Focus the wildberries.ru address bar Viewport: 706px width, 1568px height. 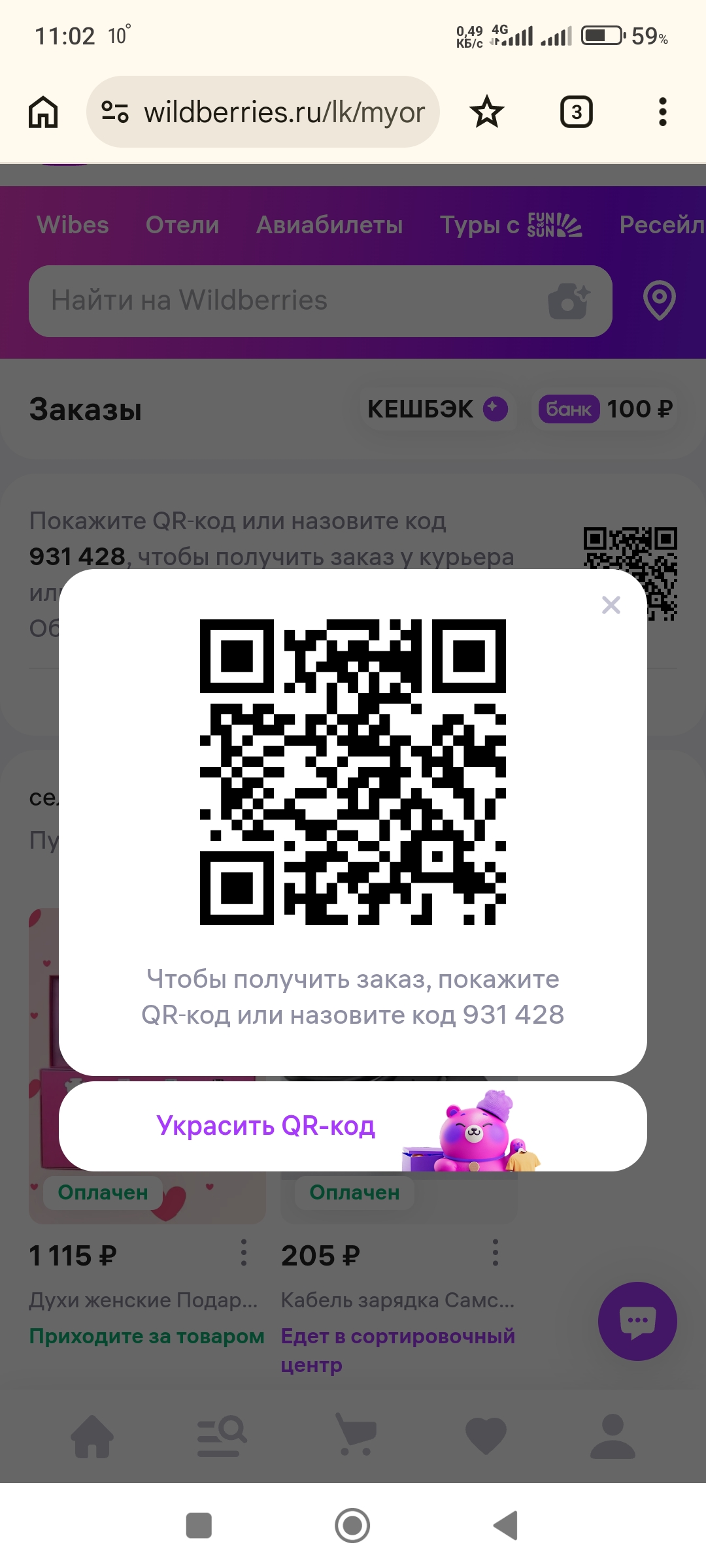(275, 112)
